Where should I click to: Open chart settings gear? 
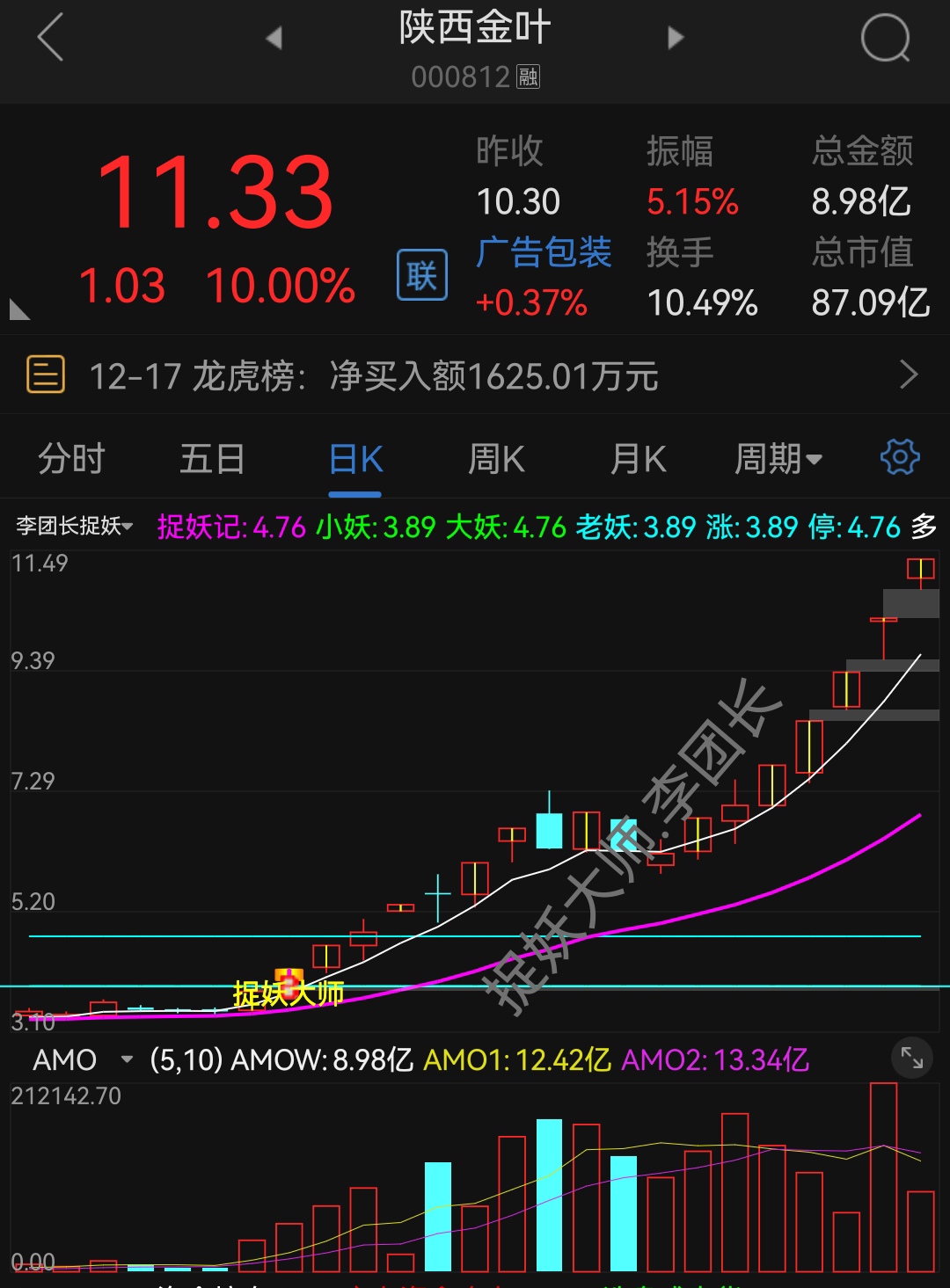click(900, 457)
